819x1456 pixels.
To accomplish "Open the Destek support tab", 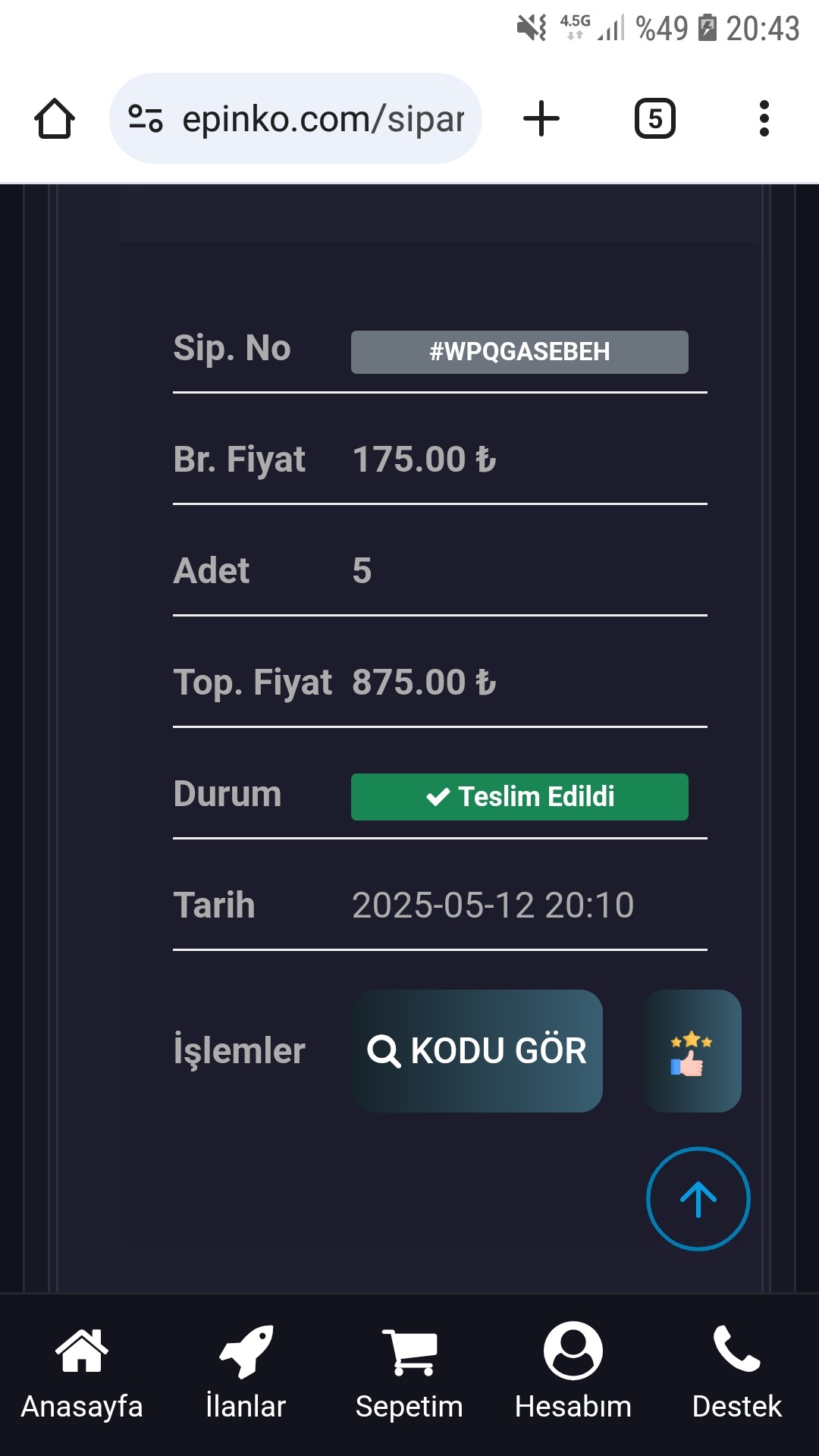I will coord(737,1374).
